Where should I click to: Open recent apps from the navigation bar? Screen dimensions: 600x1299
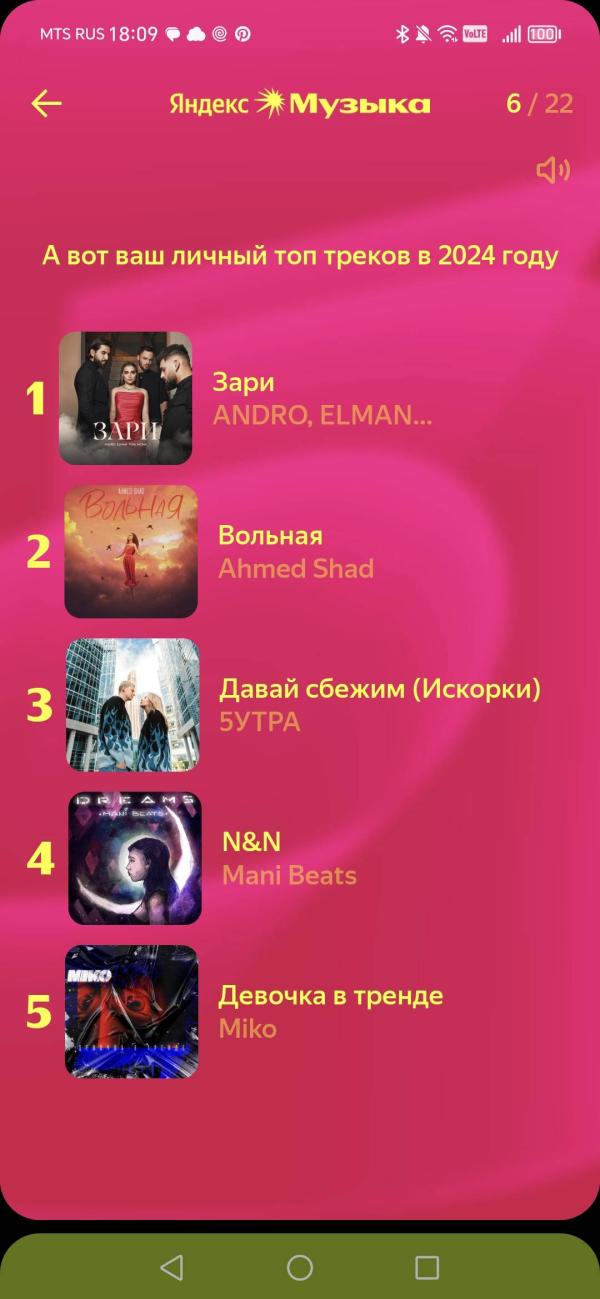click(427, 1267)
